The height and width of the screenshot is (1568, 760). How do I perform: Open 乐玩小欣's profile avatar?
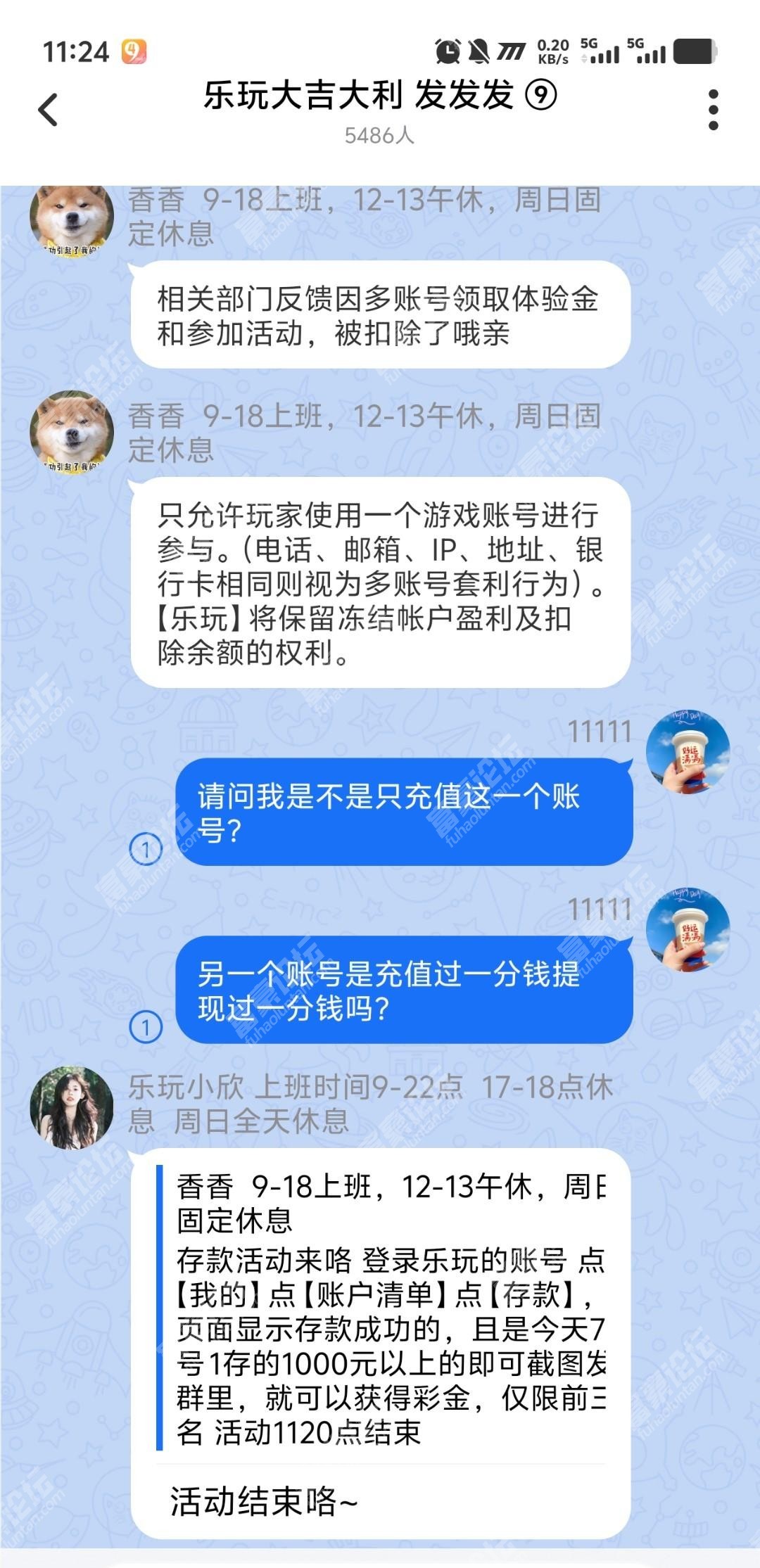pyautogui.click(x=71, y=1107)
